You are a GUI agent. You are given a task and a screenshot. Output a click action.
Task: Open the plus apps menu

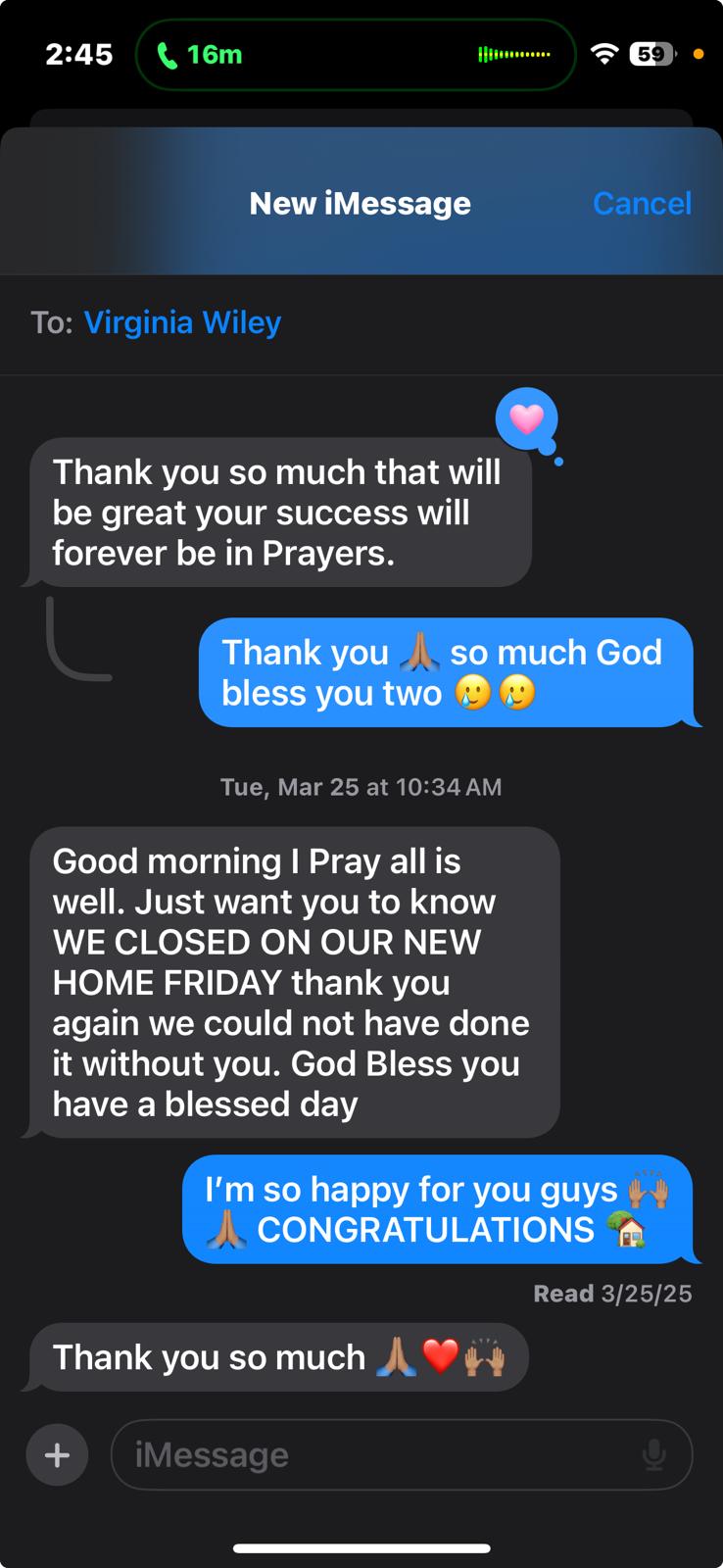(57, 1454)
